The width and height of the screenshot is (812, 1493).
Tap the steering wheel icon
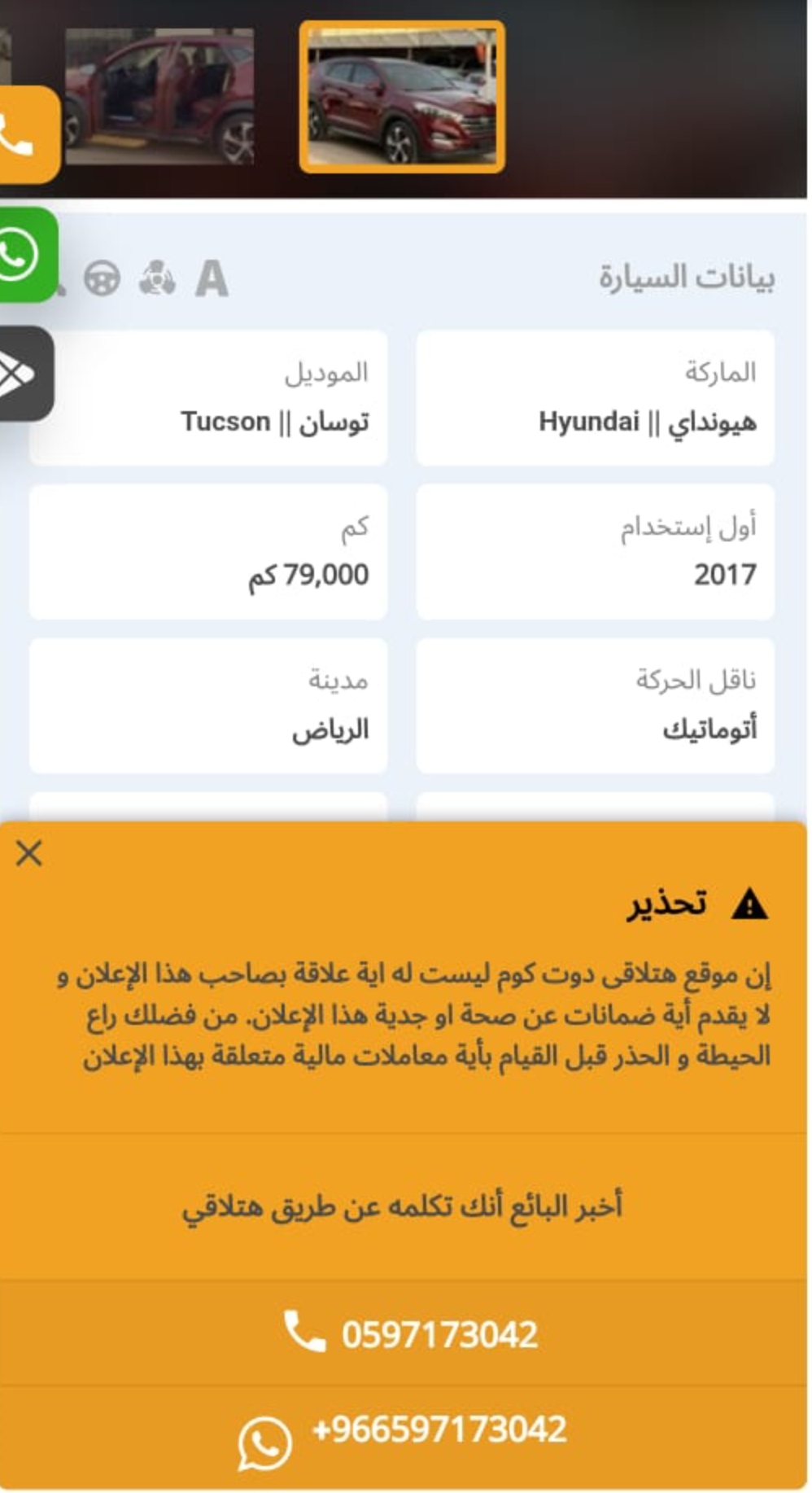pos(102,278)
